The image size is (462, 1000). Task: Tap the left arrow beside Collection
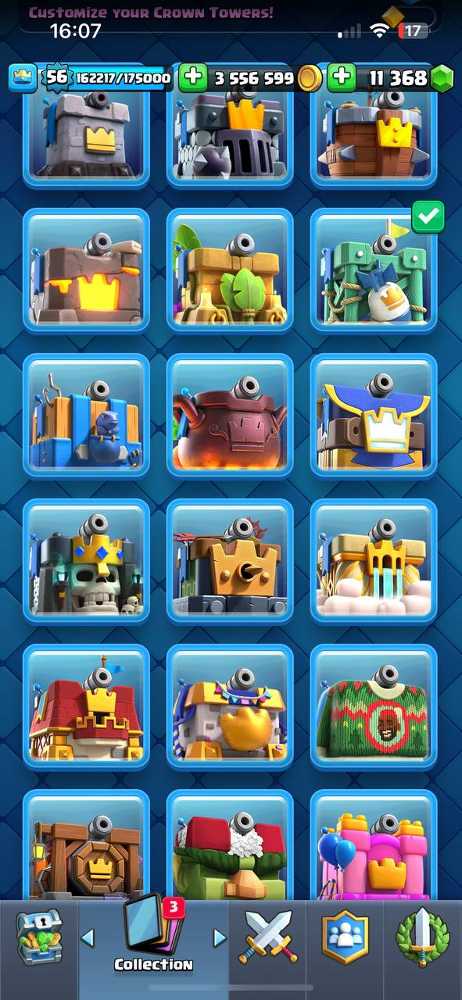(x=88, y=938)
